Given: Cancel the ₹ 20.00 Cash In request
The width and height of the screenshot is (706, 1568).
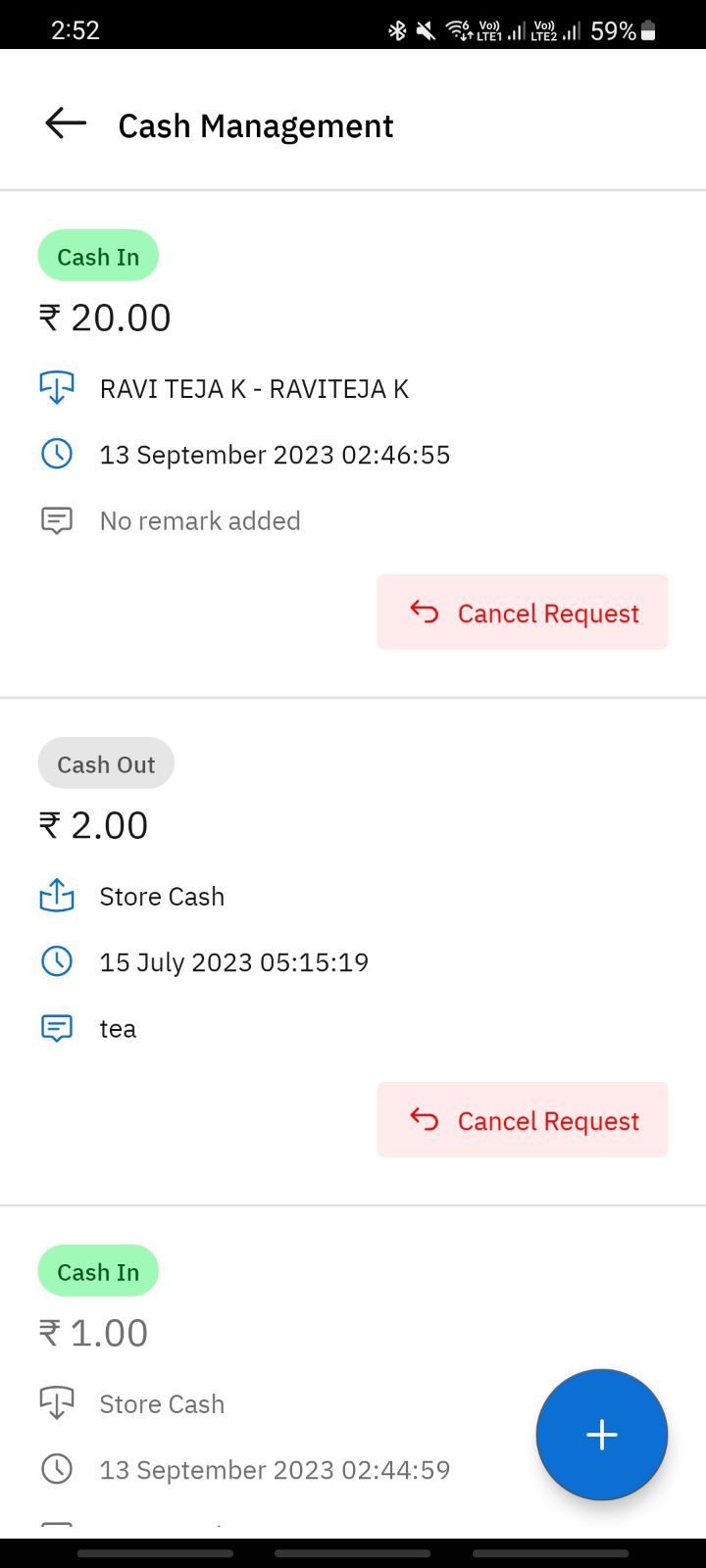Looking at the screenshot, I should (x=523, y=612).
